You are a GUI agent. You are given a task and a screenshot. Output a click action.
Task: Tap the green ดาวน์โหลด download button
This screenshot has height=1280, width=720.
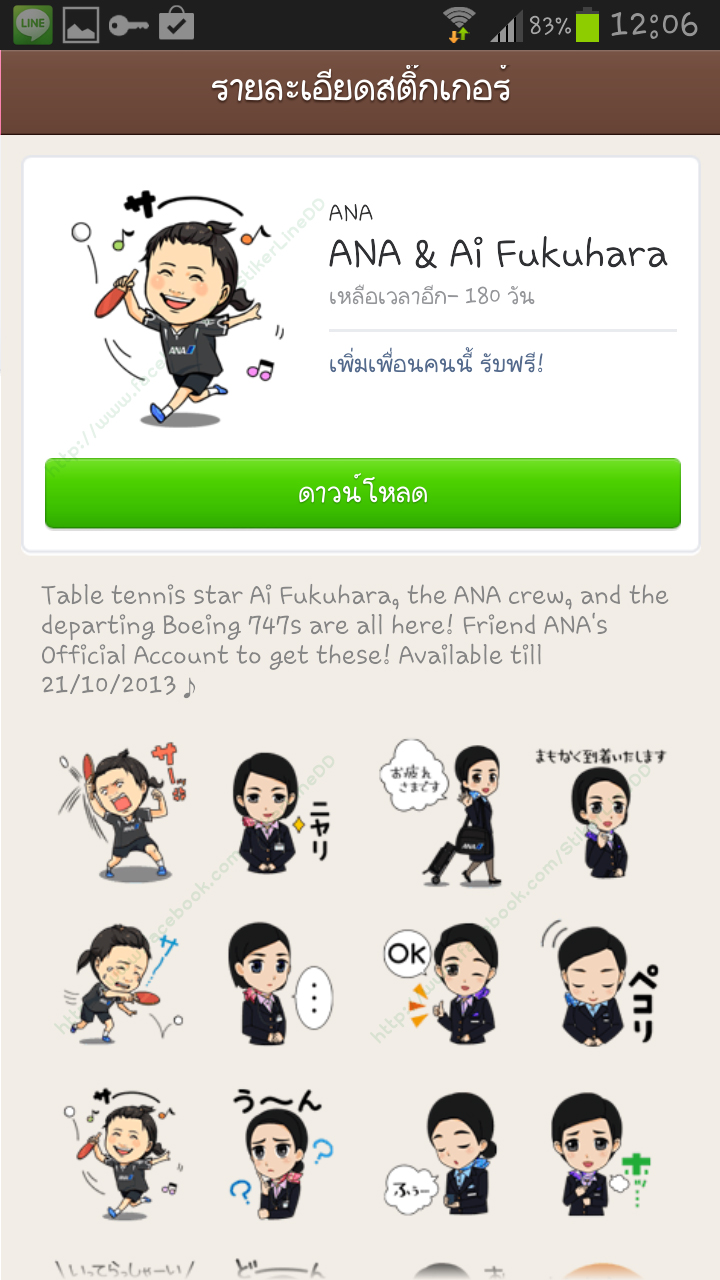pos(362,493)
